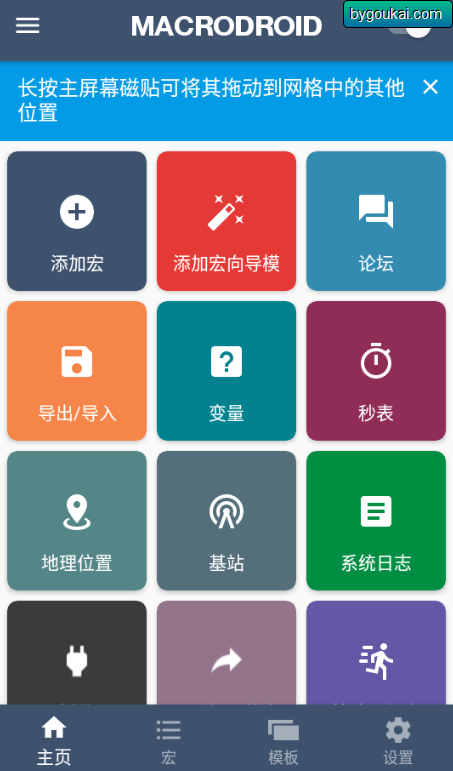This screenshot has width=453, height=771.
Task: Tap the share arrow tile
Action: (x=226, y=653)
